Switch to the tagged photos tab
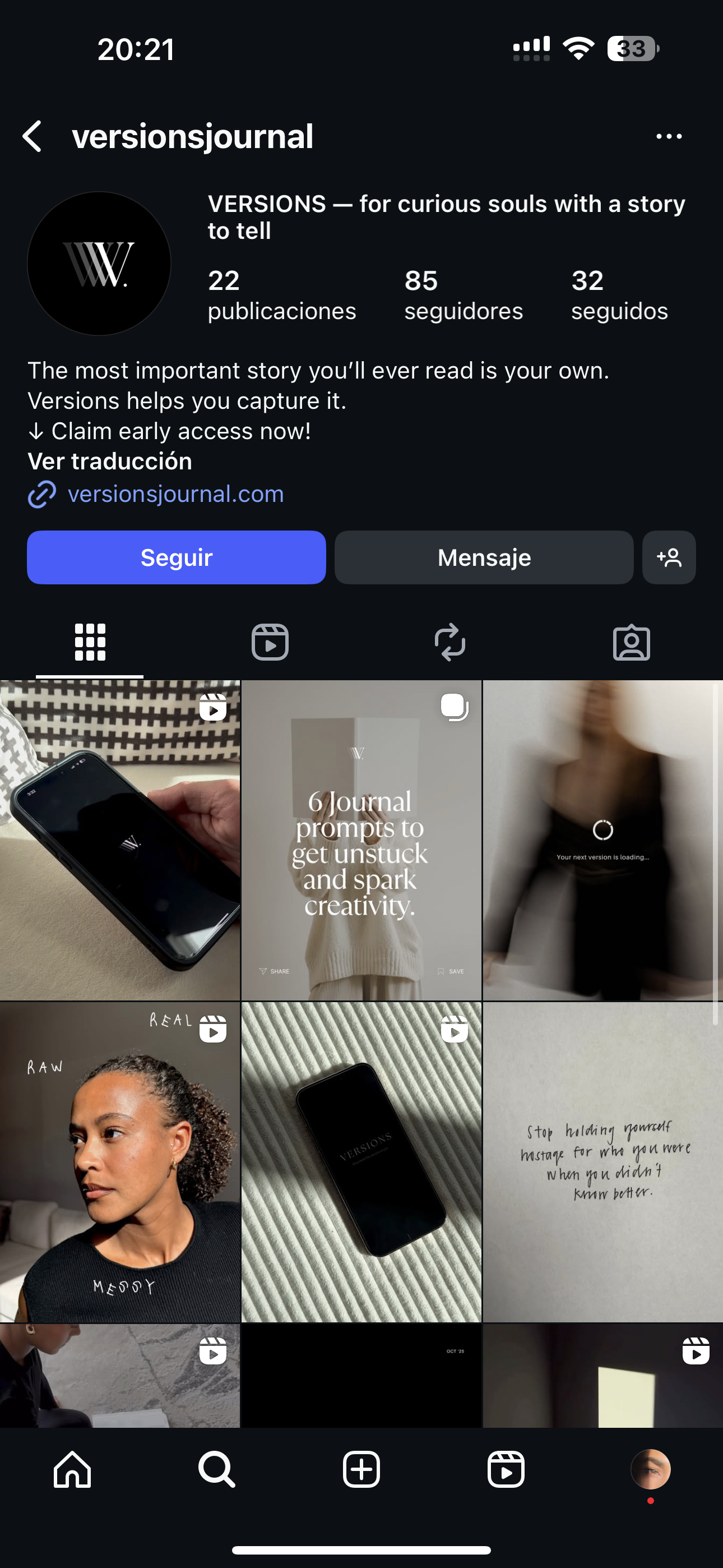The width and height of the screenshot is (723, 1568). (x=631, y=642)
